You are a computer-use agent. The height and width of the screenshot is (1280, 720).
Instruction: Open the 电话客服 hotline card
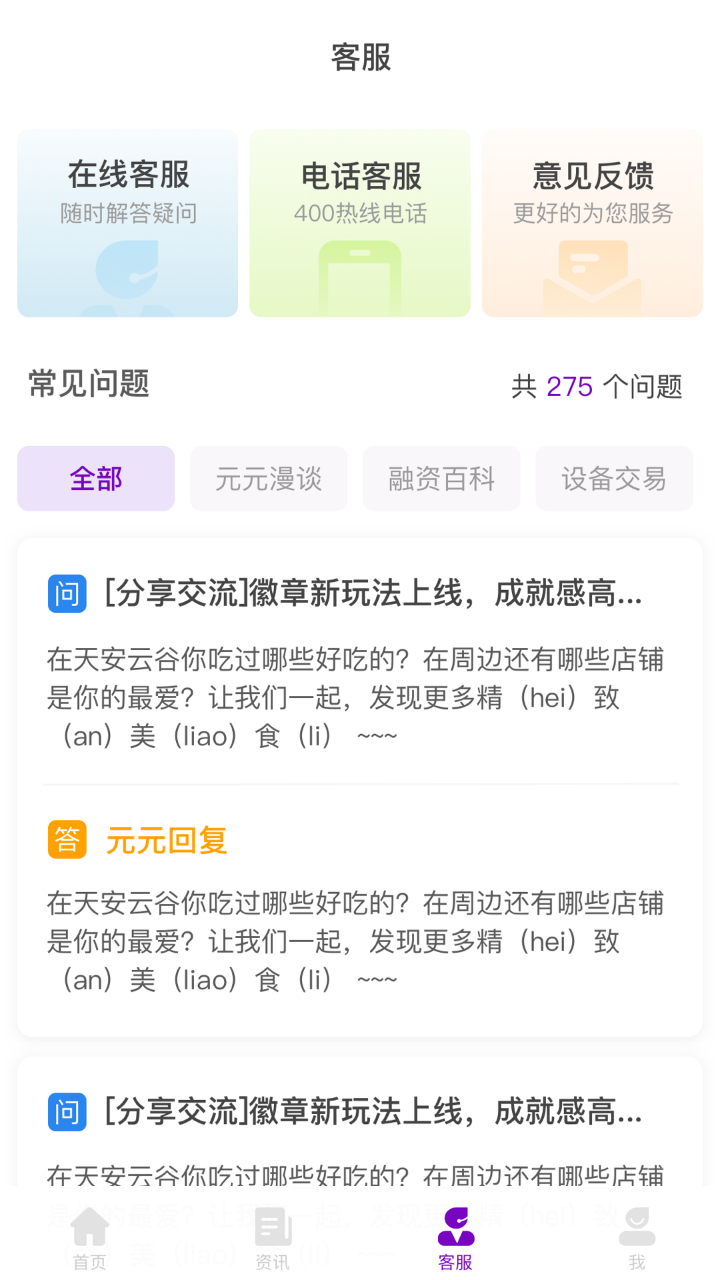point(360,223)
